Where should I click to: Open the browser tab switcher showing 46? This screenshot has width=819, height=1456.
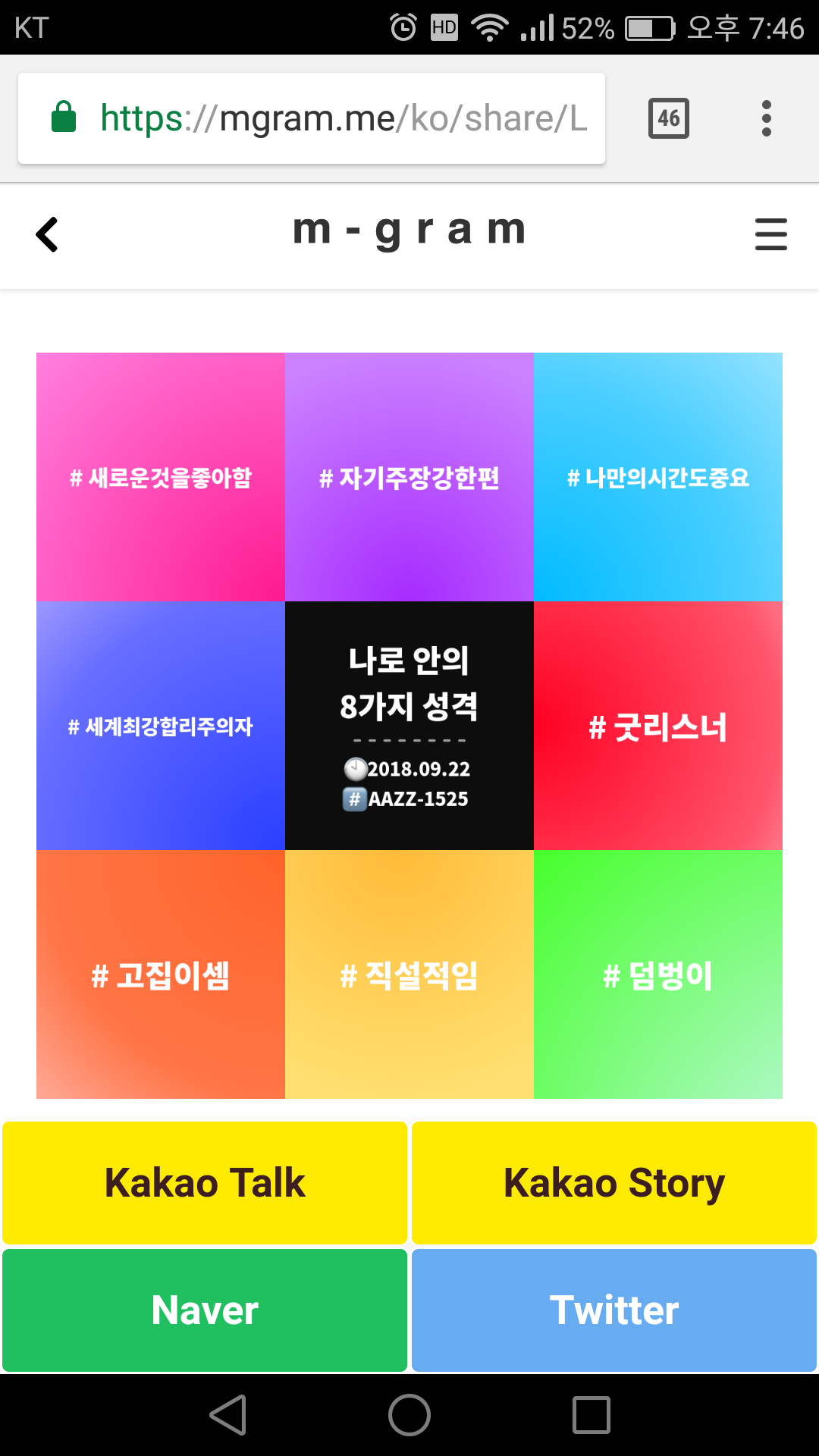click(668, 118)
